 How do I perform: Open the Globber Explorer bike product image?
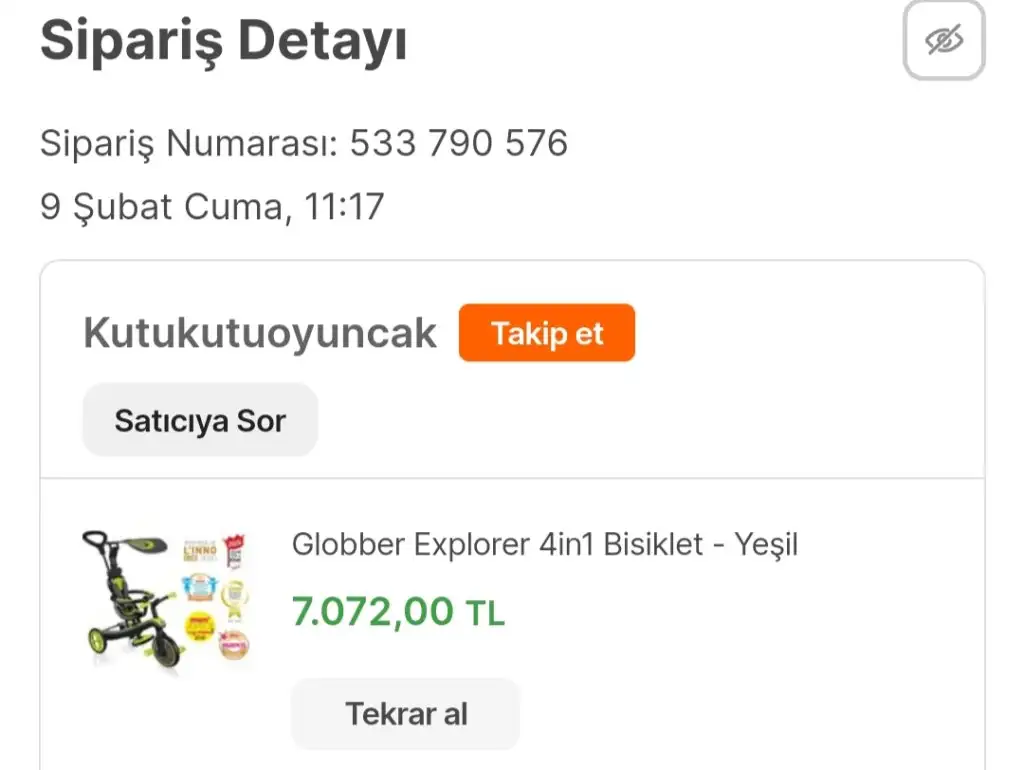[165, 600]
